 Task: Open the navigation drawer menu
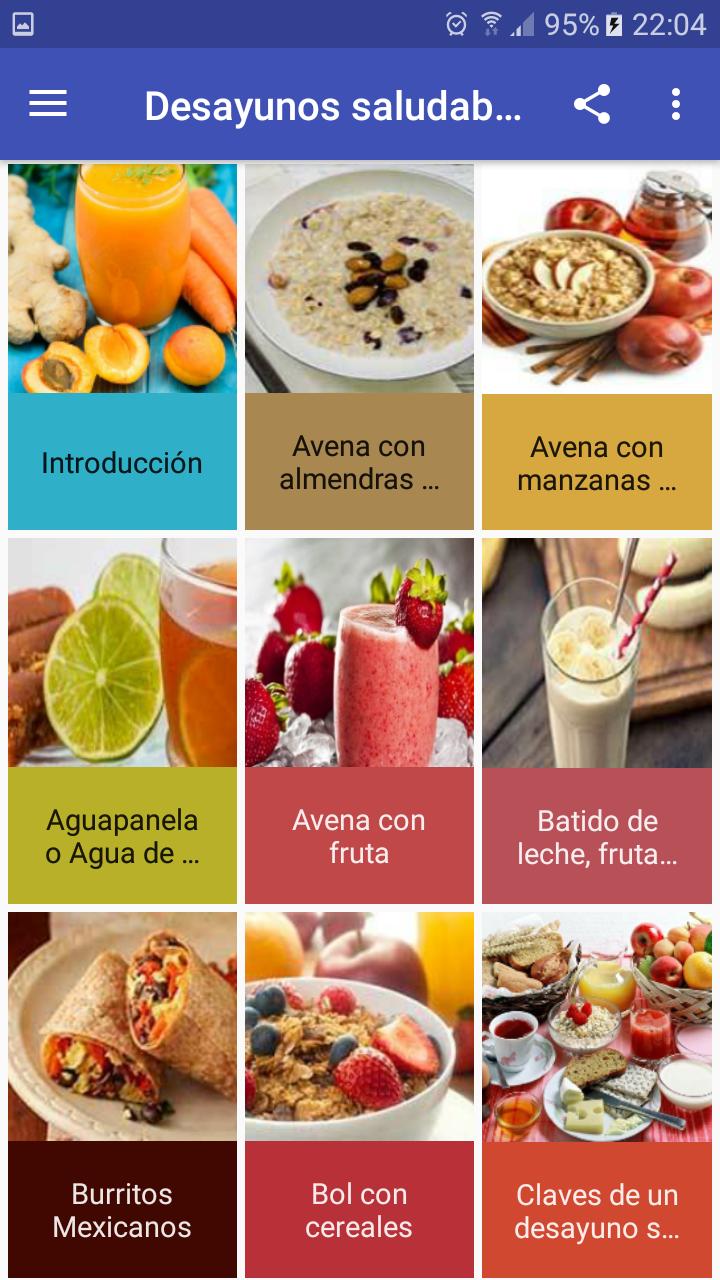(x=46, y=105)
